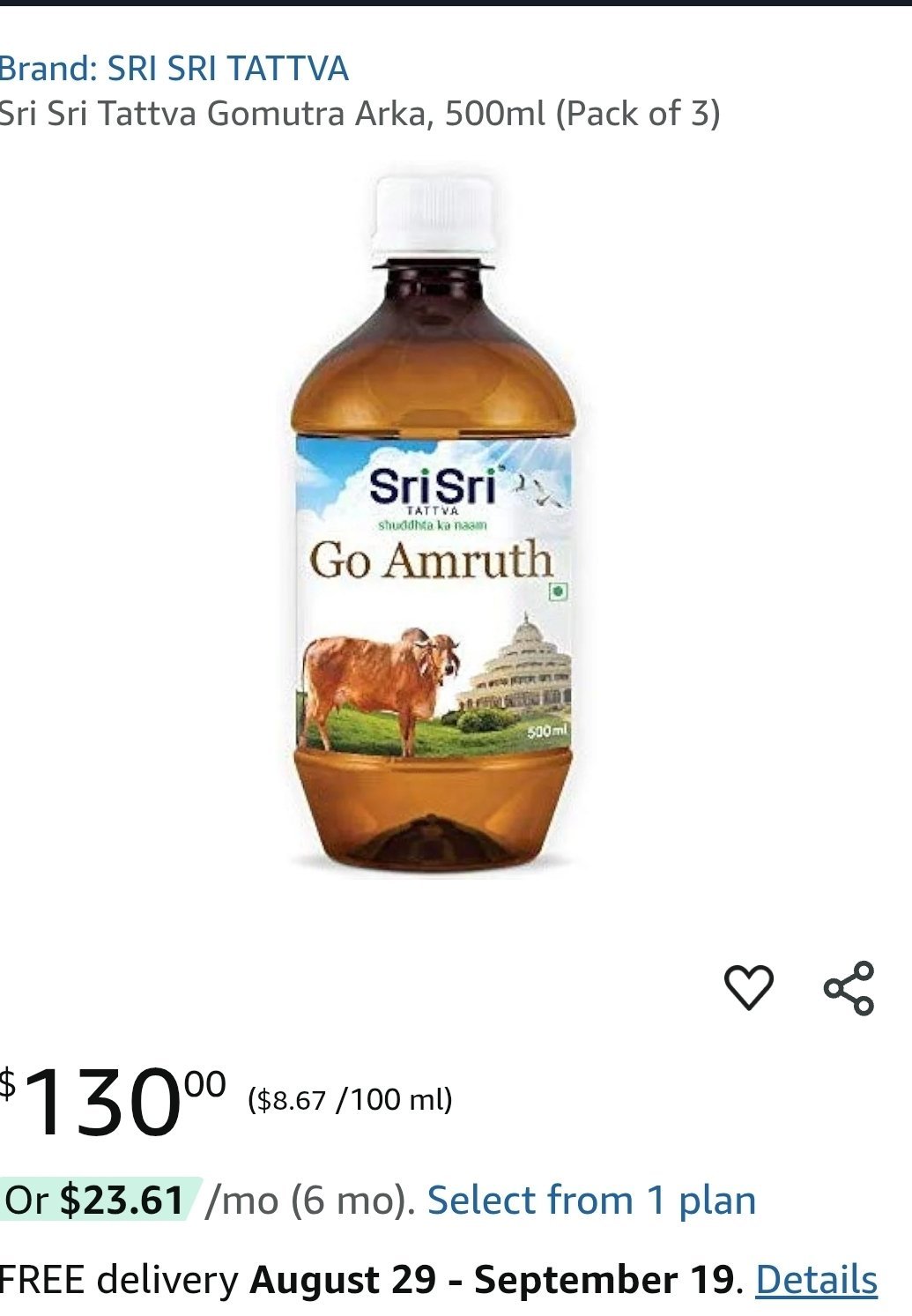View delivery Details link
Image resolution: width=912 pixels, height=1316 pixels.
816,1280
